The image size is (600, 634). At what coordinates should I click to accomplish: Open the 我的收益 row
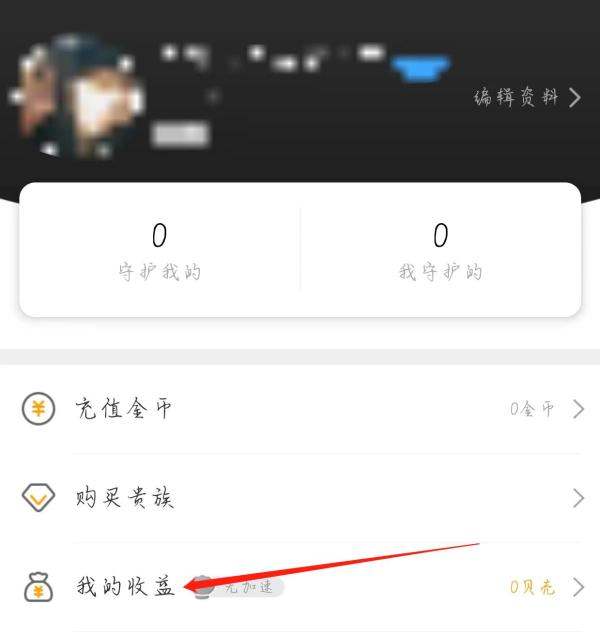pos(300,587)
